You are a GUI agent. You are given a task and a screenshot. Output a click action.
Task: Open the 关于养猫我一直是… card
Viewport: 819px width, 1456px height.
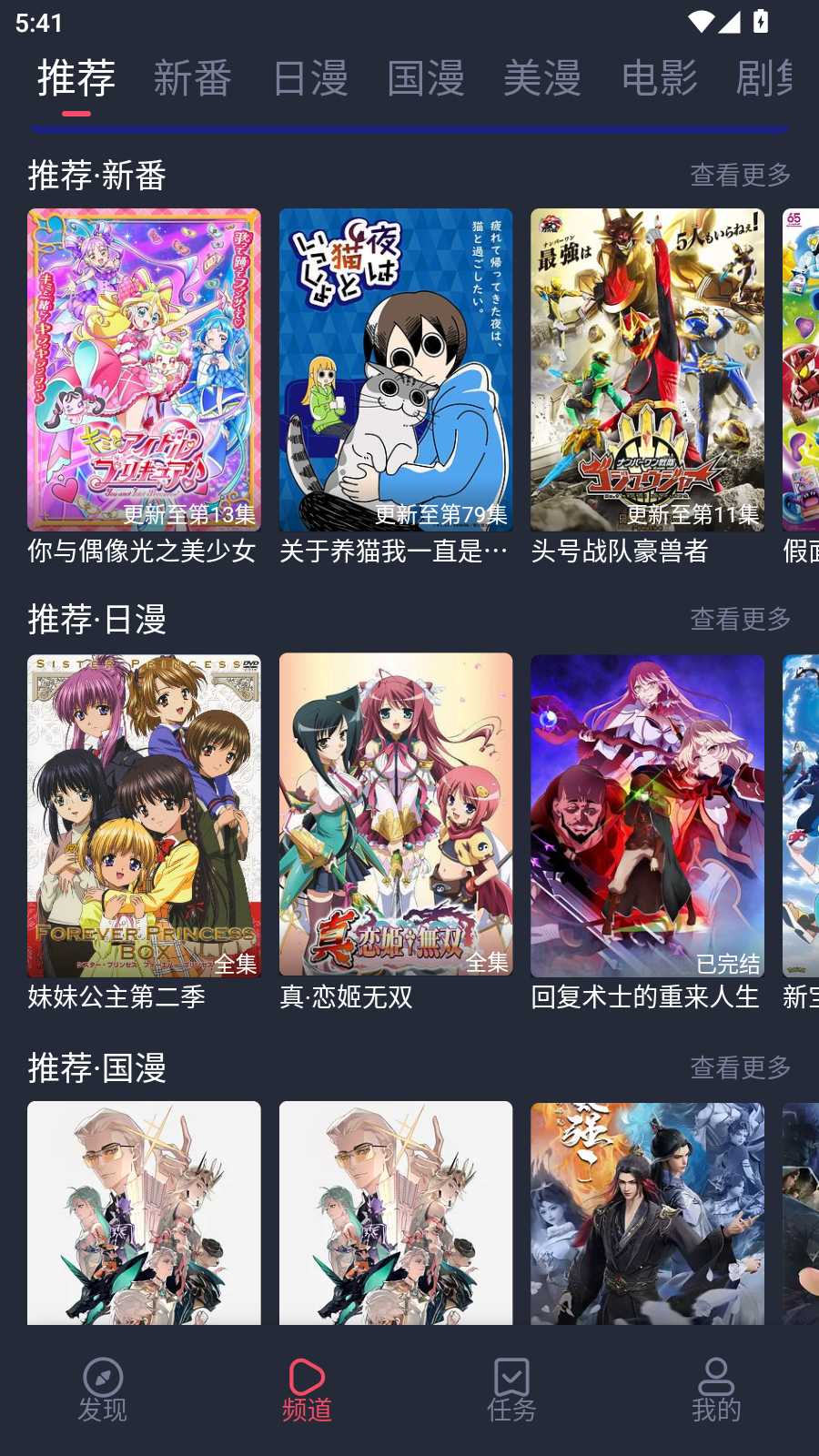point(396,369)
